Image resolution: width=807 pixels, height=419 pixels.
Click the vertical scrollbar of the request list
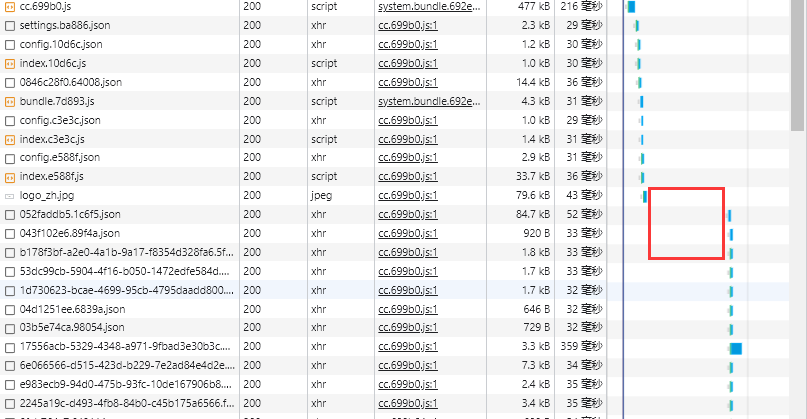tap(797, 70)
